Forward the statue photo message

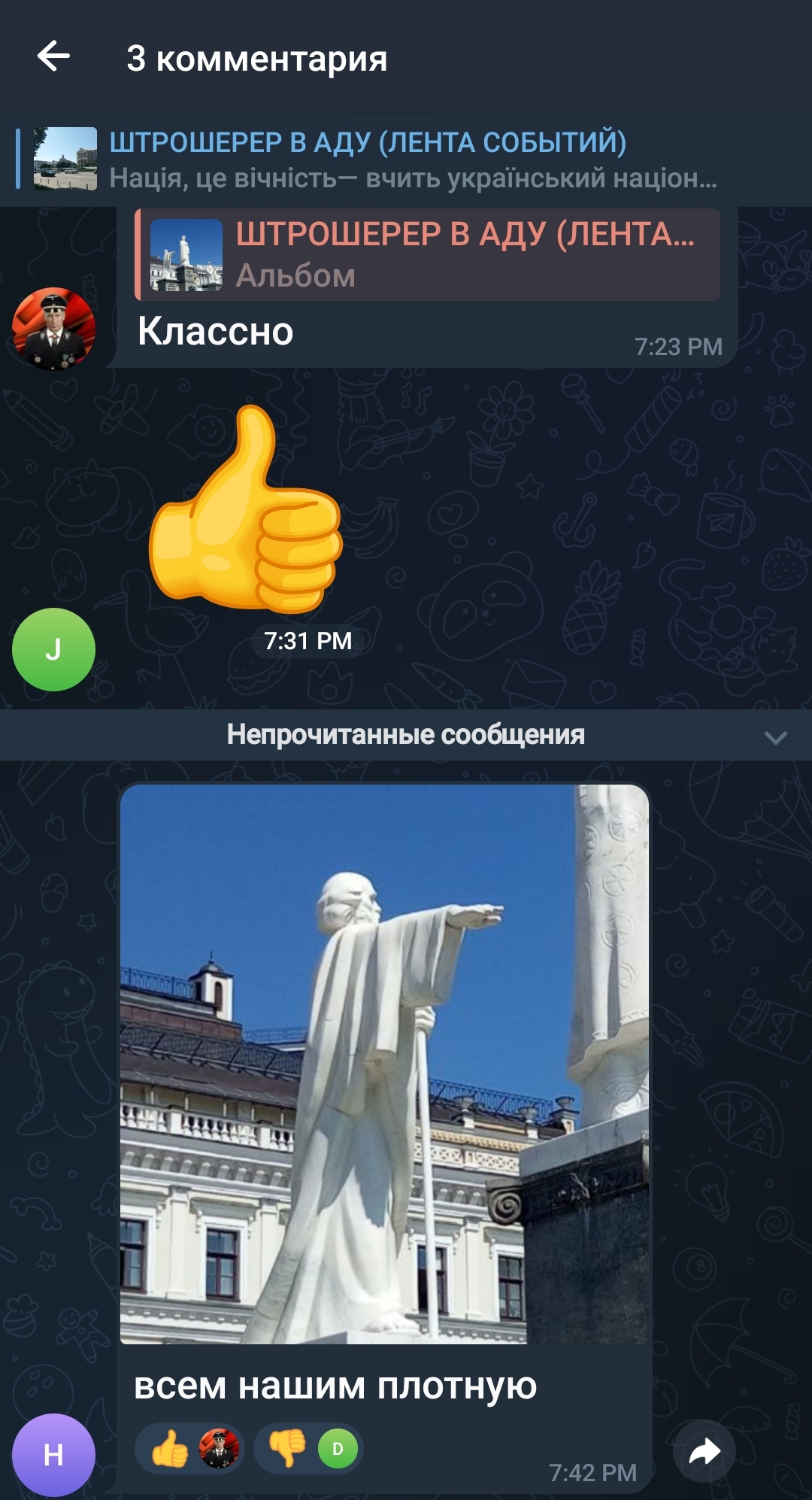click(x=704, y=1451)
